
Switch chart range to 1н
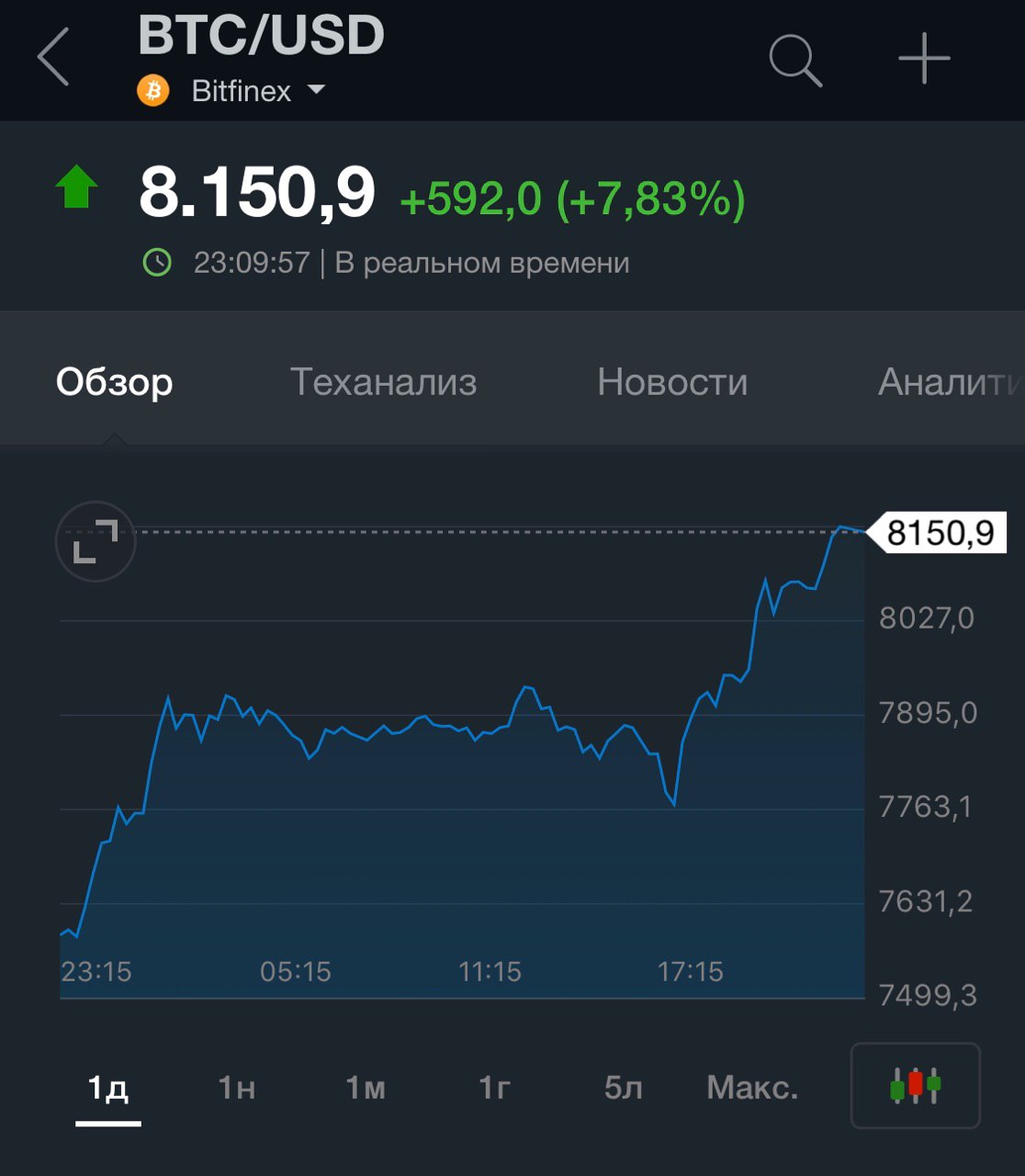236,1088
